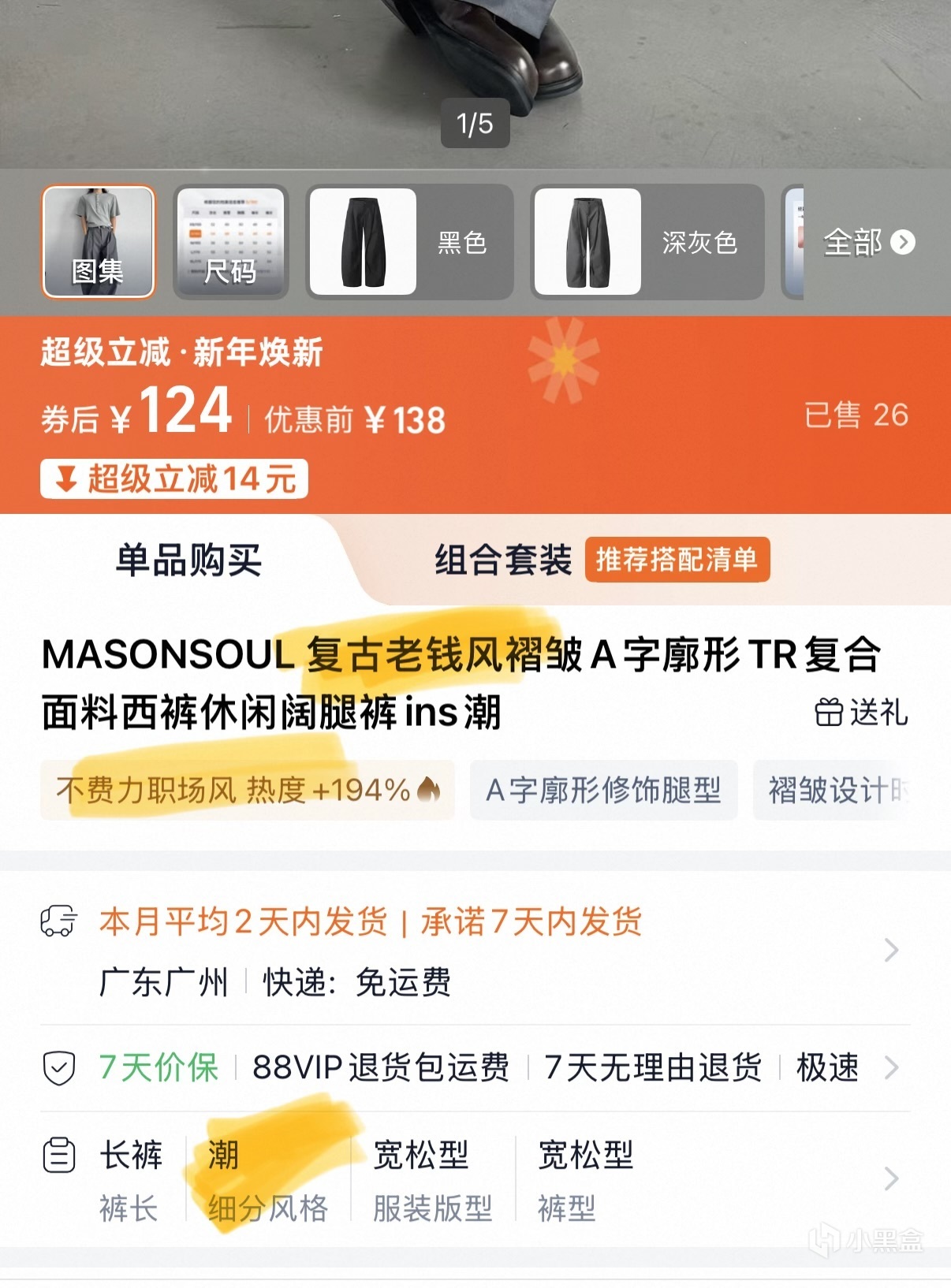Switch to the 单品购买 tab

[x=188, y=560]
